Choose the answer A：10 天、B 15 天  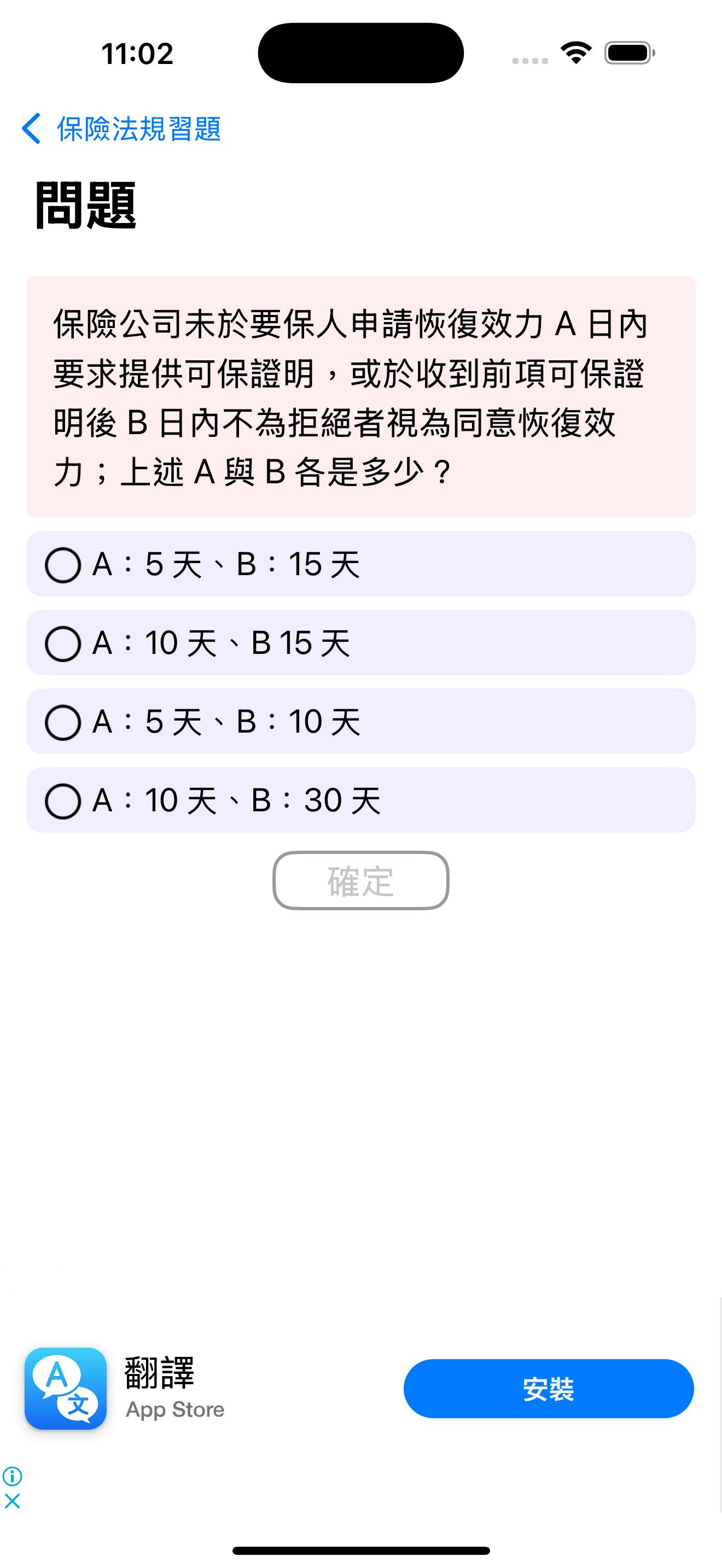pyautogui.click(x=360, y=642)
